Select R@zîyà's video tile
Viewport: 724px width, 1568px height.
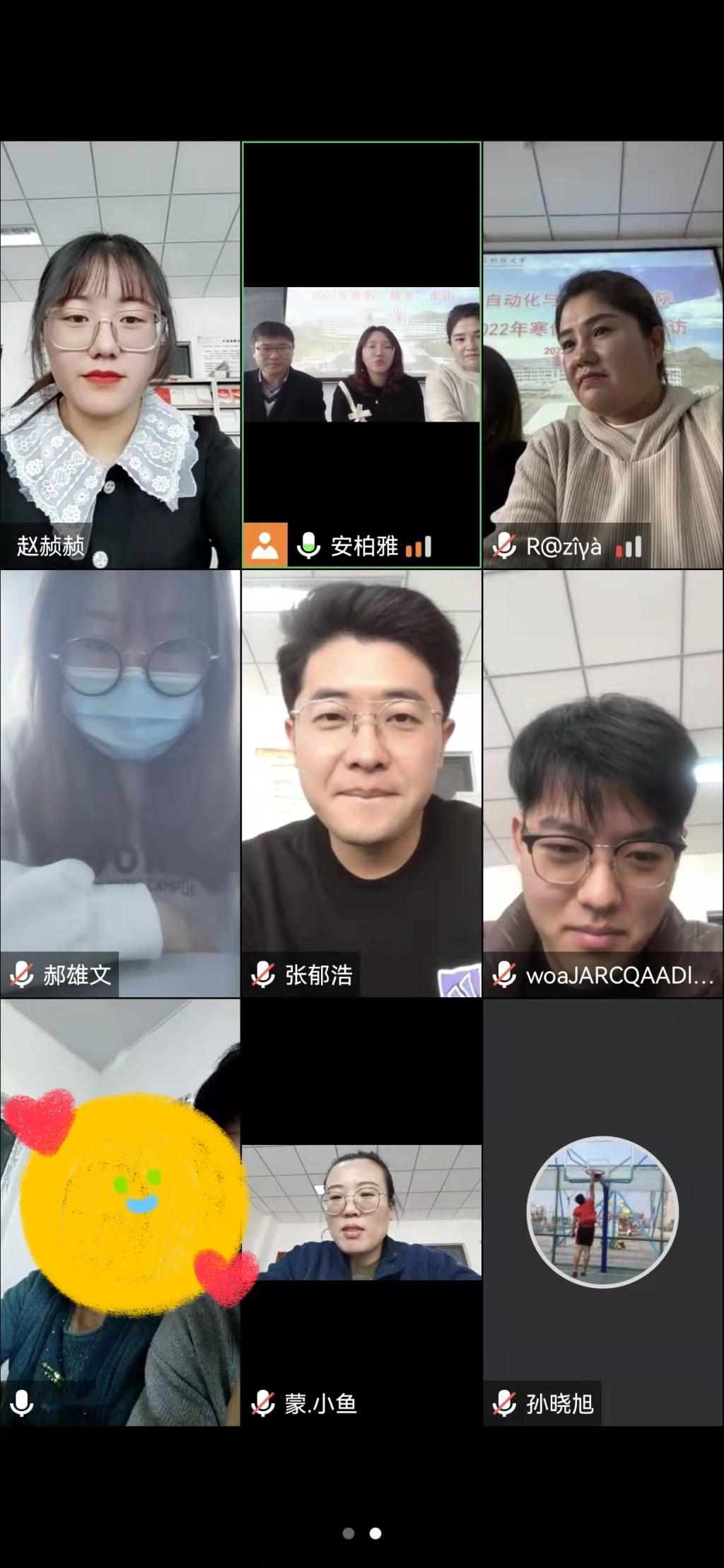(603, 354)
